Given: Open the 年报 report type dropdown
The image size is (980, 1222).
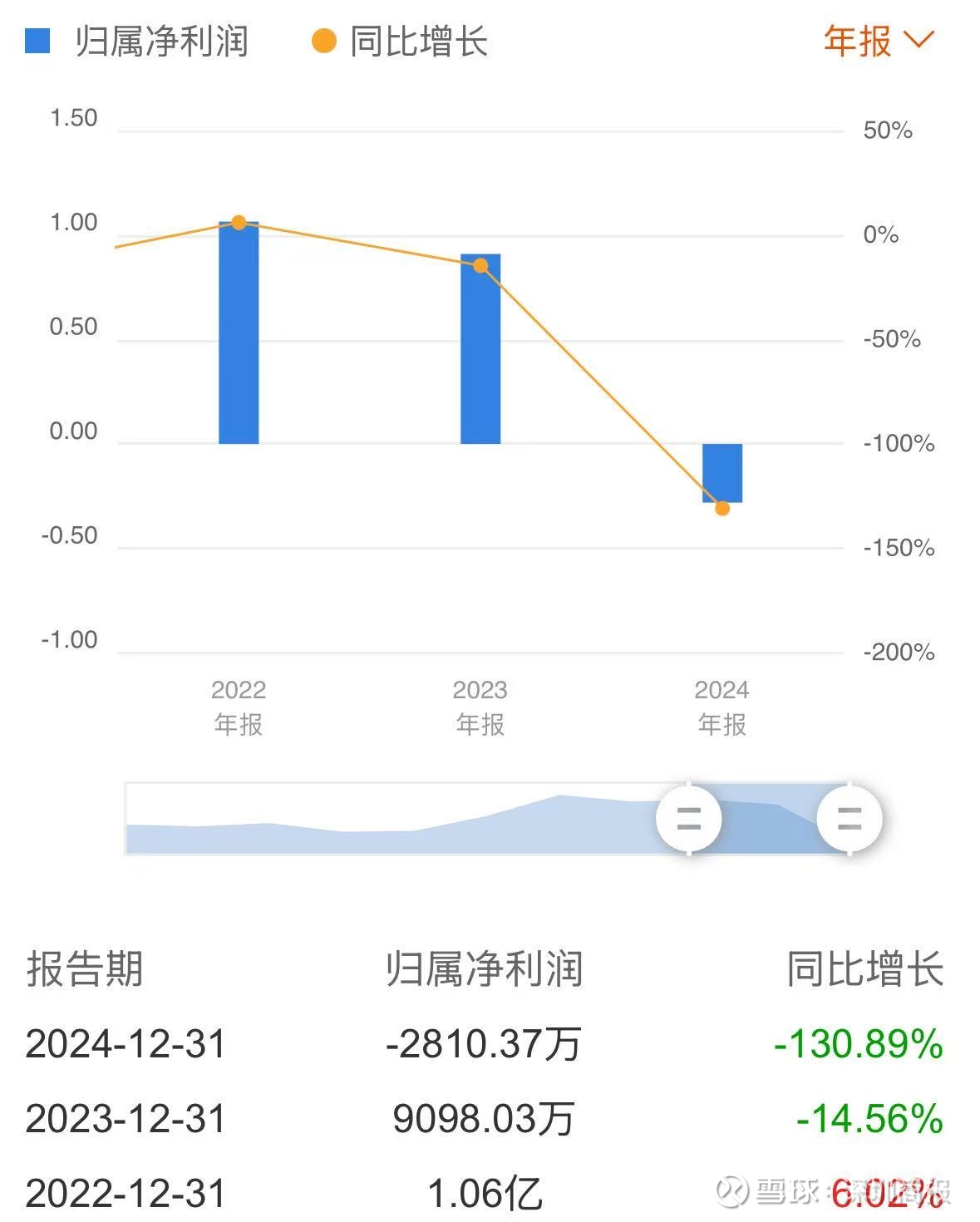Looking at the screenshot, I should [879, 40].
